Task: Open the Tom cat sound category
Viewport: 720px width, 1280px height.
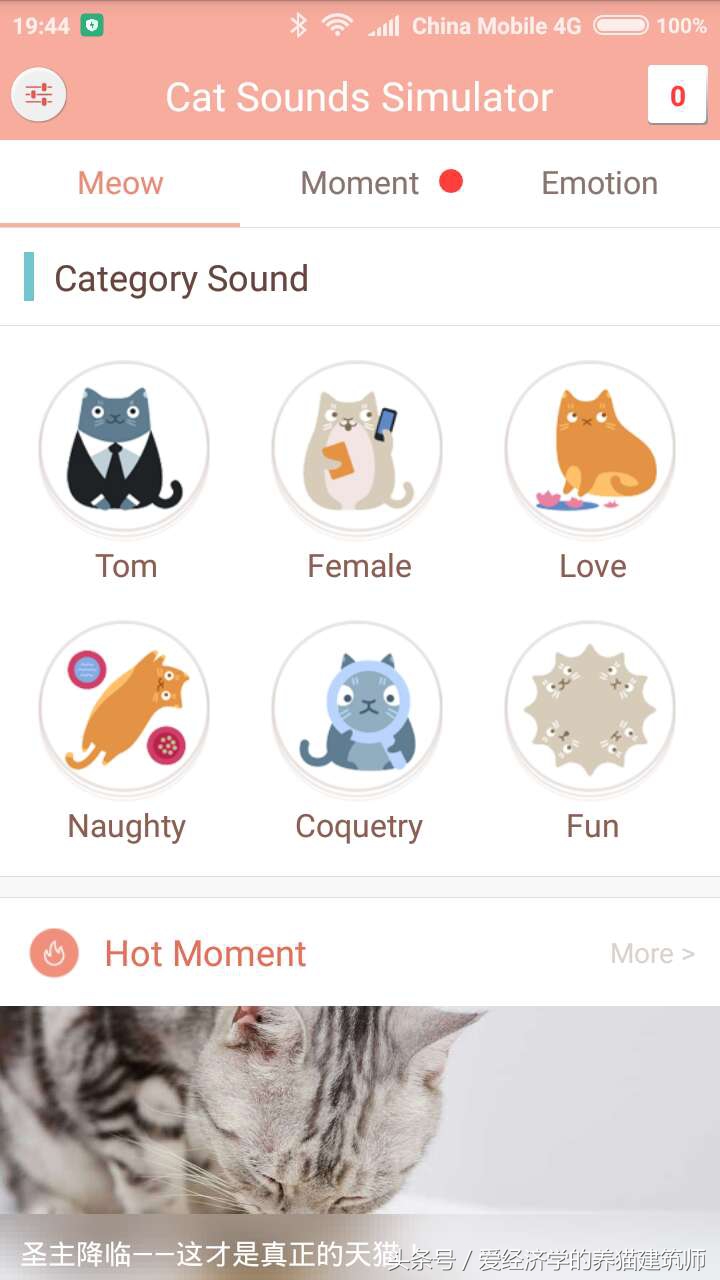Action: pyautogui.click(x=124, y=448)
